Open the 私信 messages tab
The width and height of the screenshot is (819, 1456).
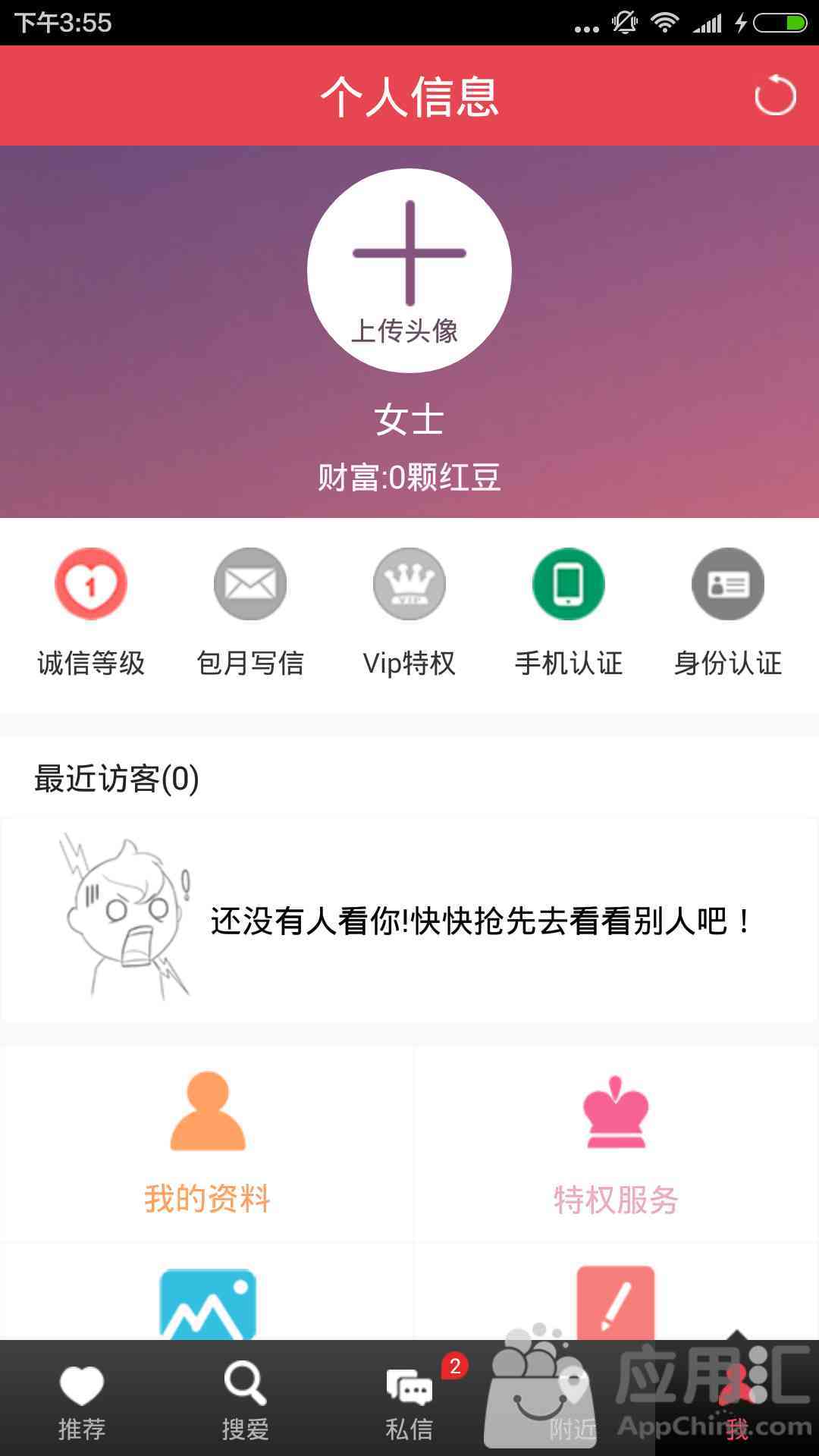coord(409,1401)
